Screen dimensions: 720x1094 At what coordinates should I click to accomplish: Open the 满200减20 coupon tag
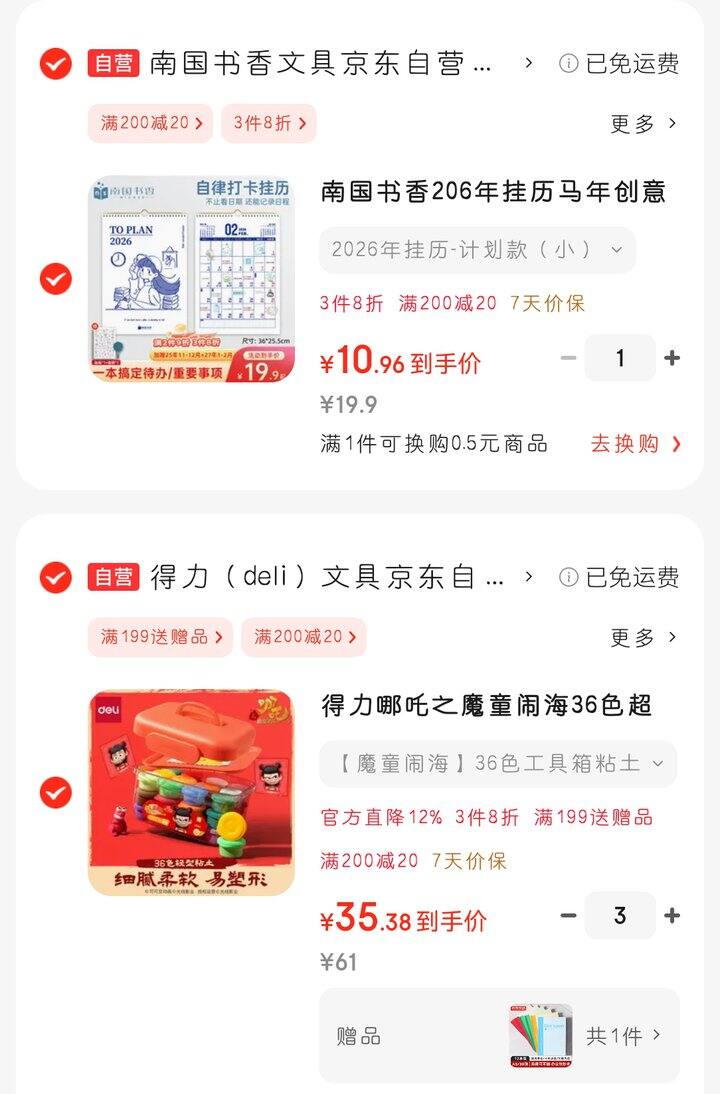150,123
